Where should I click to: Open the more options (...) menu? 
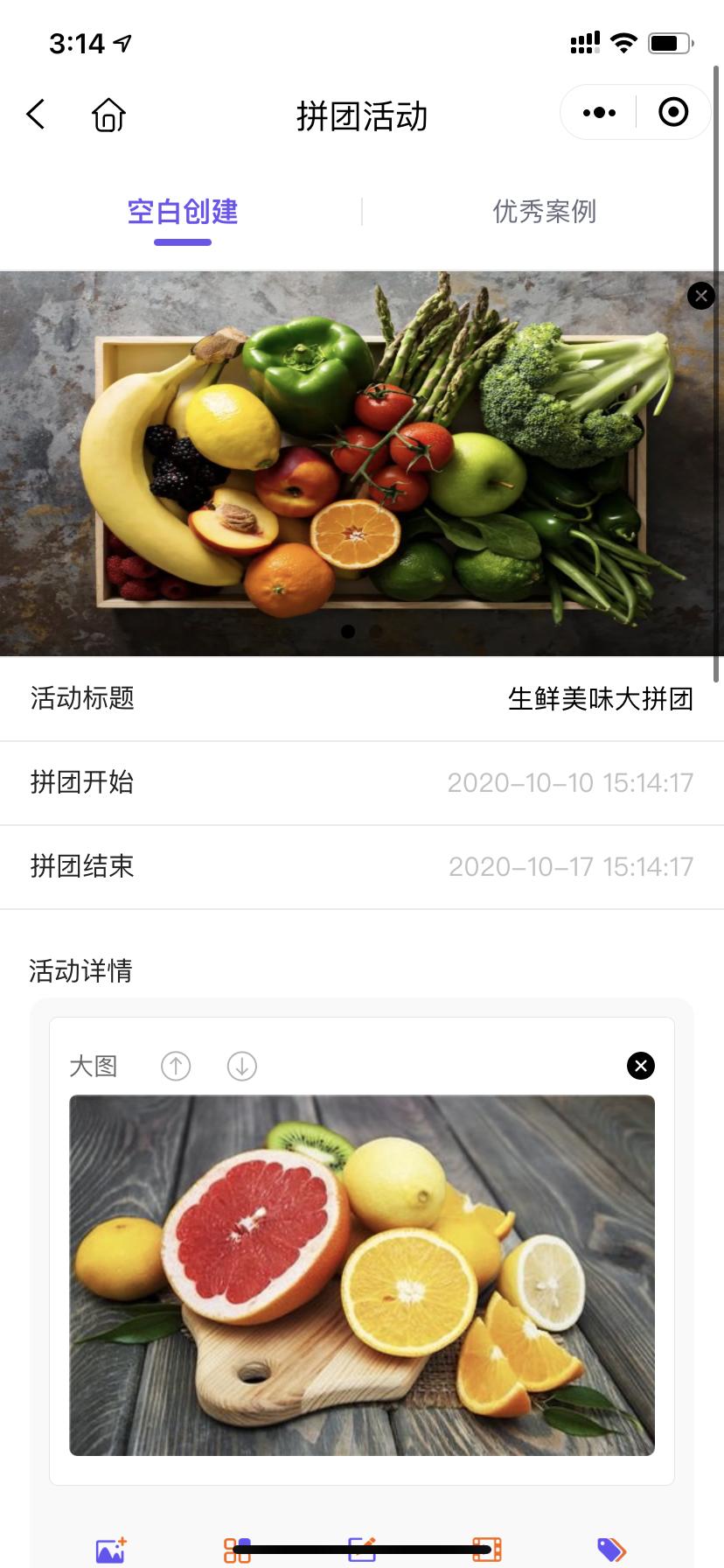click(597, 112)
